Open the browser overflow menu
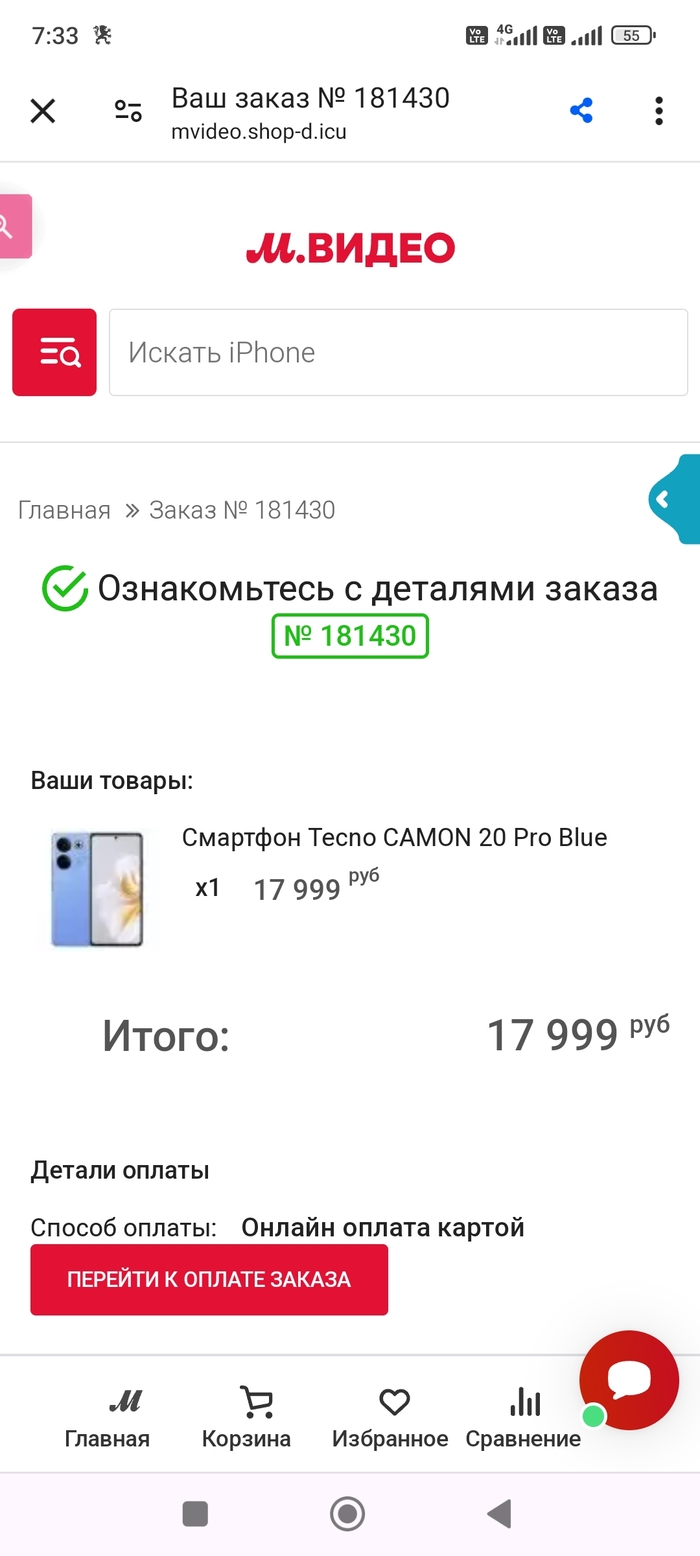 pyautogui.click(x=658, y=111)
